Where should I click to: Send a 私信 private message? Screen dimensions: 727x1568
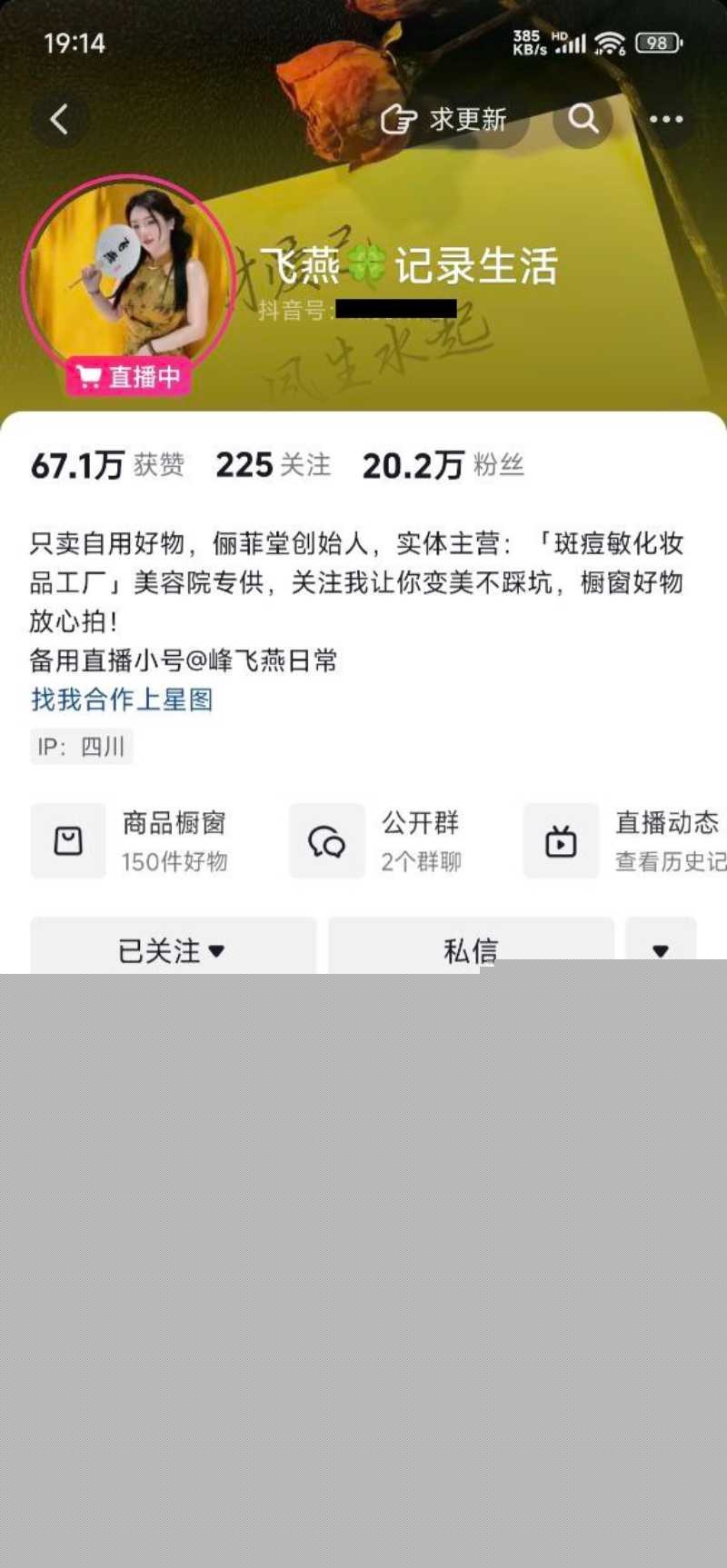click(x=470, y=948)
